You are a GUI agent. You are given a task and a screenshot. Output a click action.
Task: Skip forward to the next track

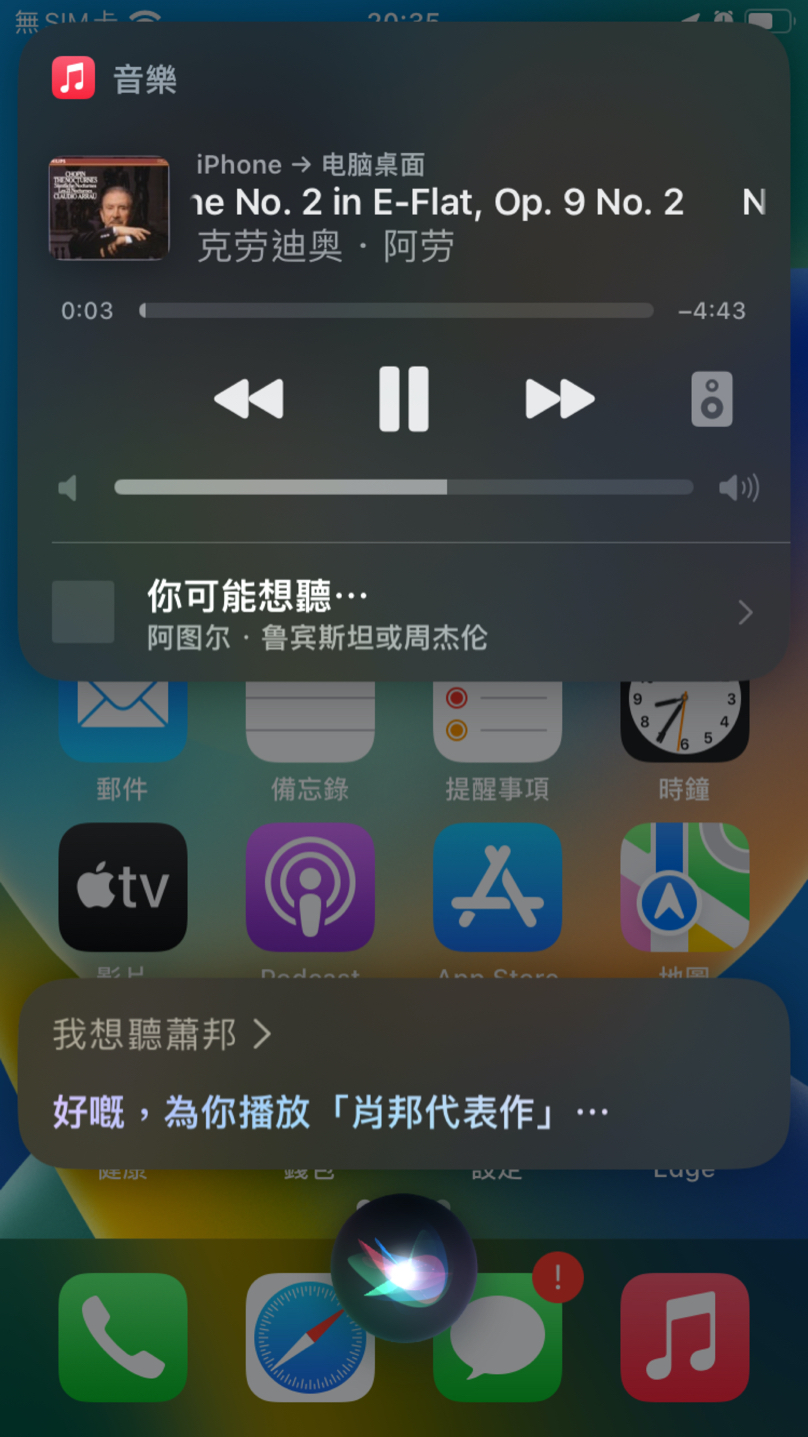(560, 399)
